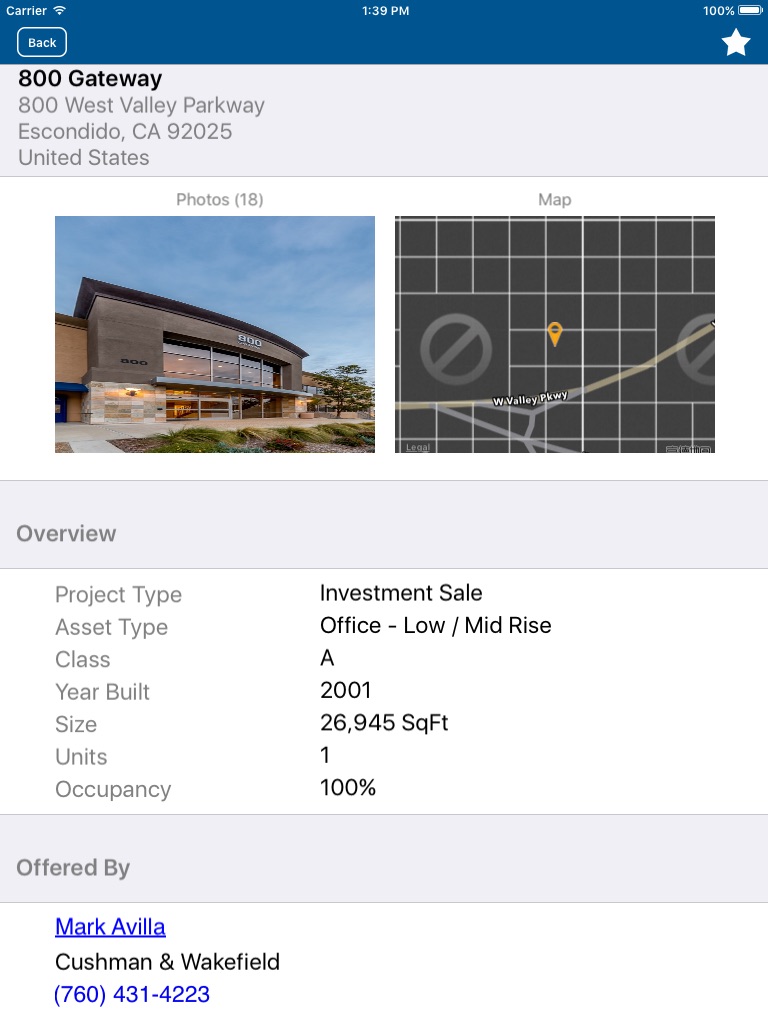Open Mark Avilla's contact link

click(110, 927)
